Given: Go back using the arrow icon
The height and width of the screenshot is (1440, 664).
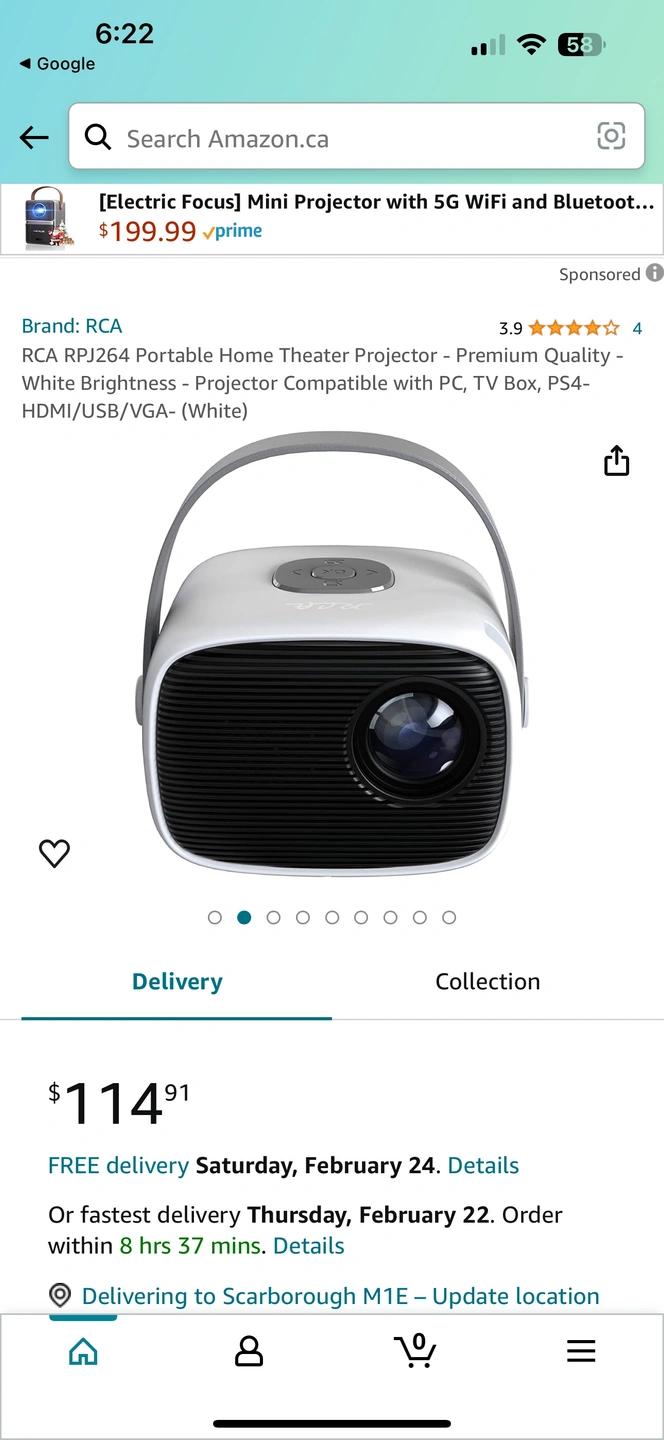Looking at the screenshot, I should point(34,138).
